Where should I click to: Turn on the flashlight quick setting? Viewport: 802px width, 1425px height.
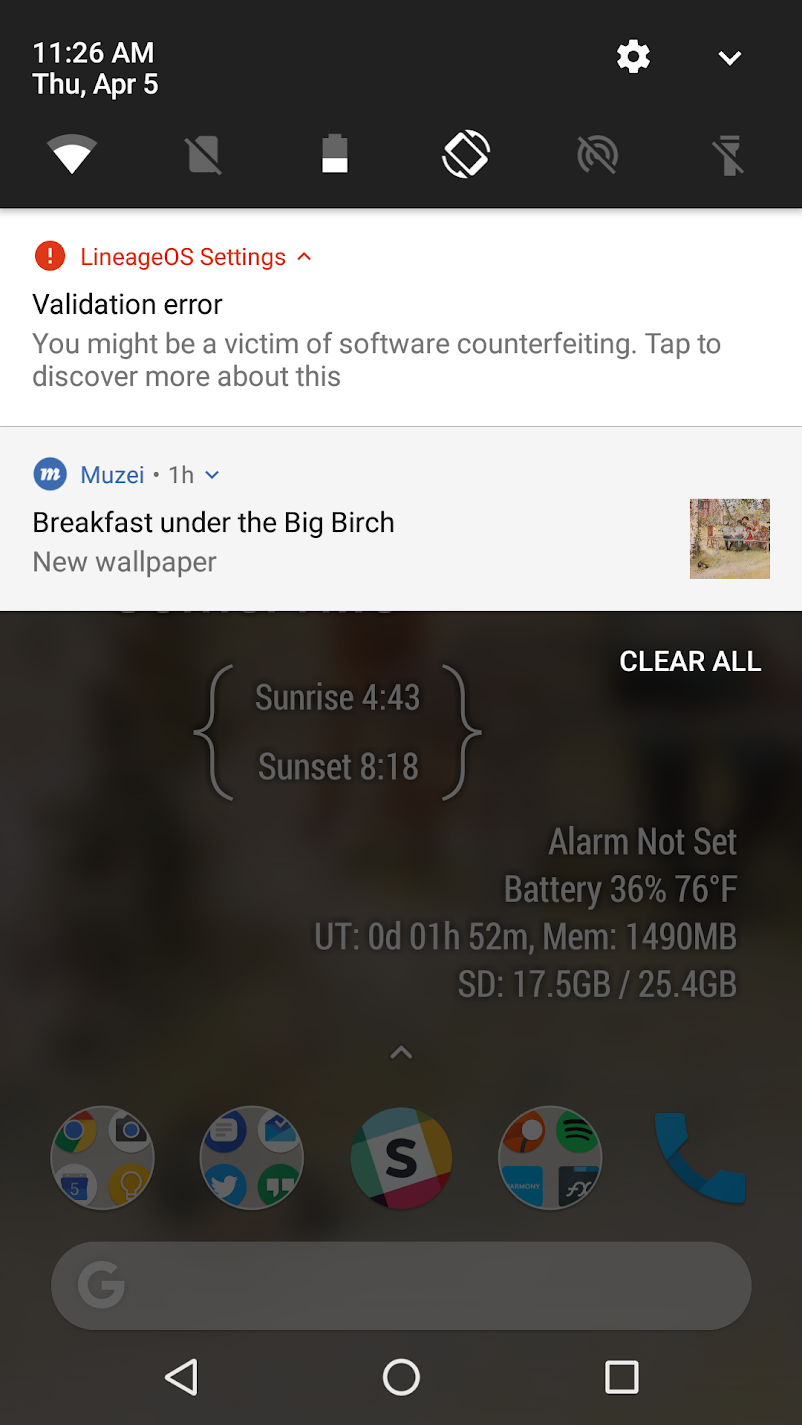(x=729, y=155)
